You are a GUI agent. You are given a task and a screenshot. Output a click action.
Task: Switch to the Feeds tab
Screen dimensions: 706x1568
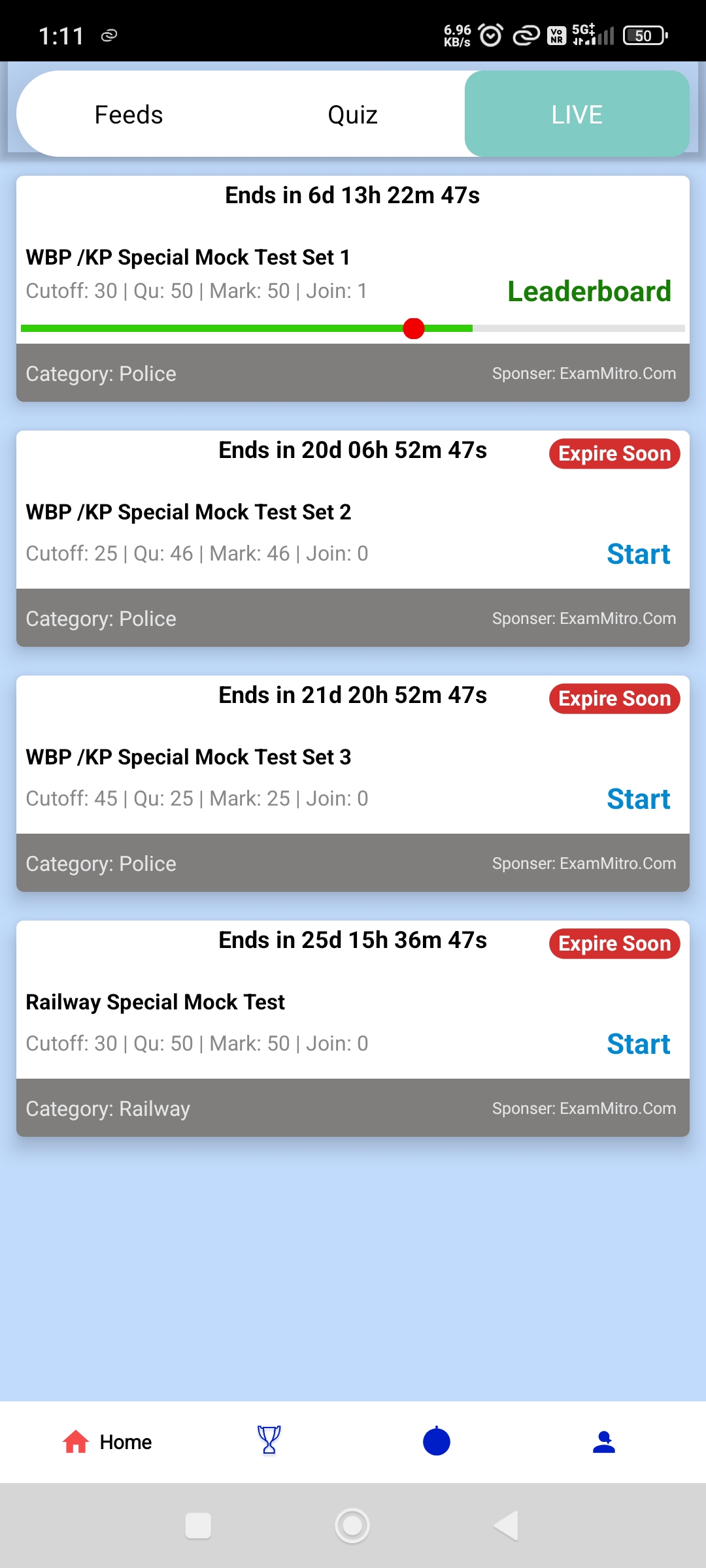pos(128,113)
